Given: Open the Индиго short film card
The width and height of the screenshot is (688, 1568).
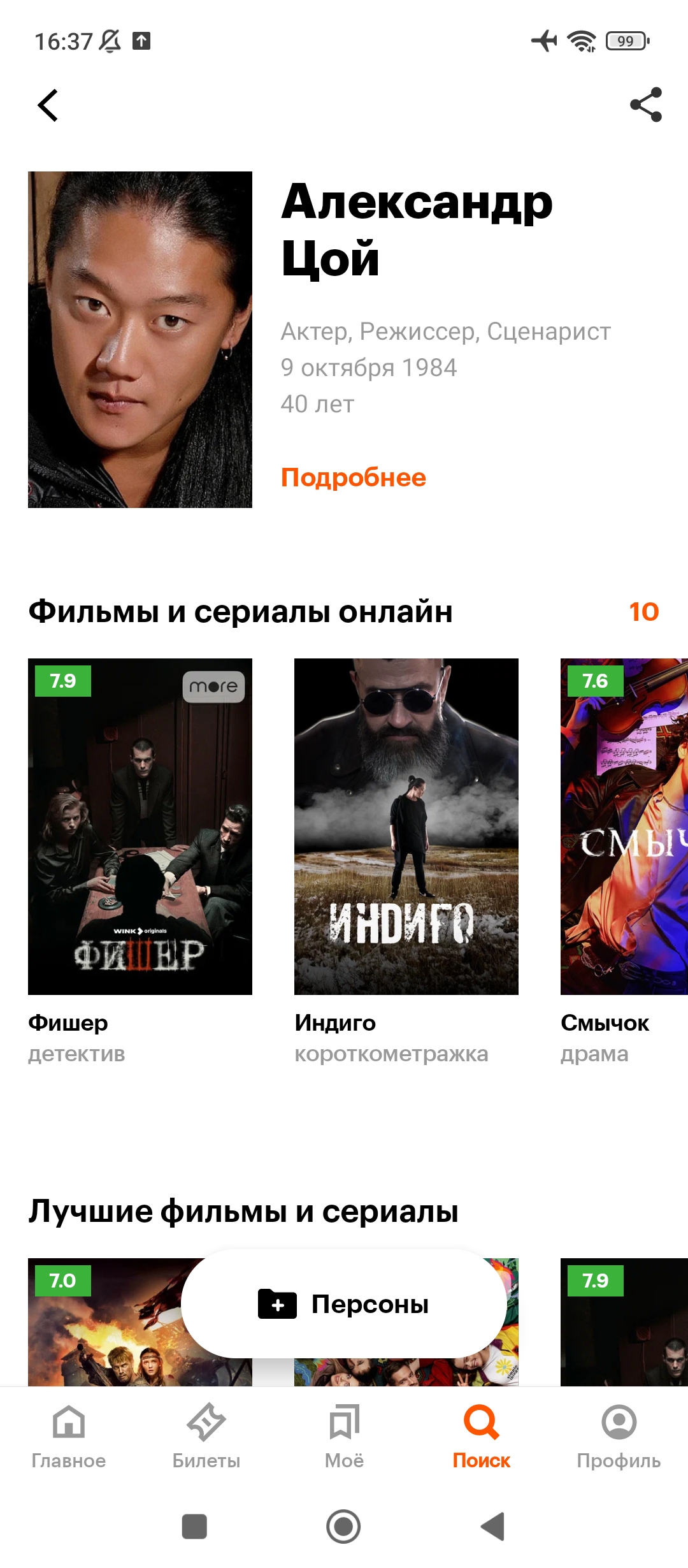Looking at the screenshot, I should click(406, 862).
